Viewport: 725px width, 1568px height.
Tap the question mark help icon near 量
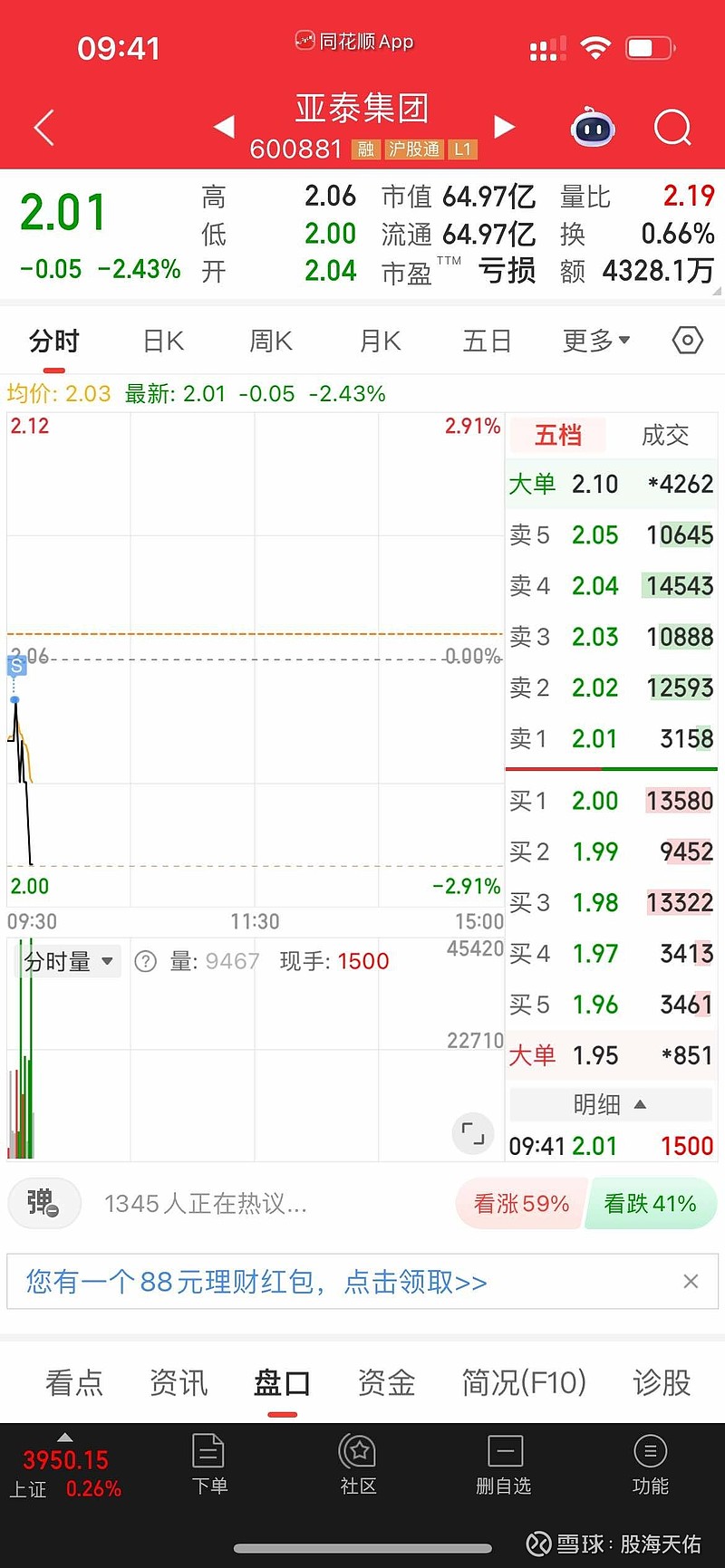pos(145,961)
